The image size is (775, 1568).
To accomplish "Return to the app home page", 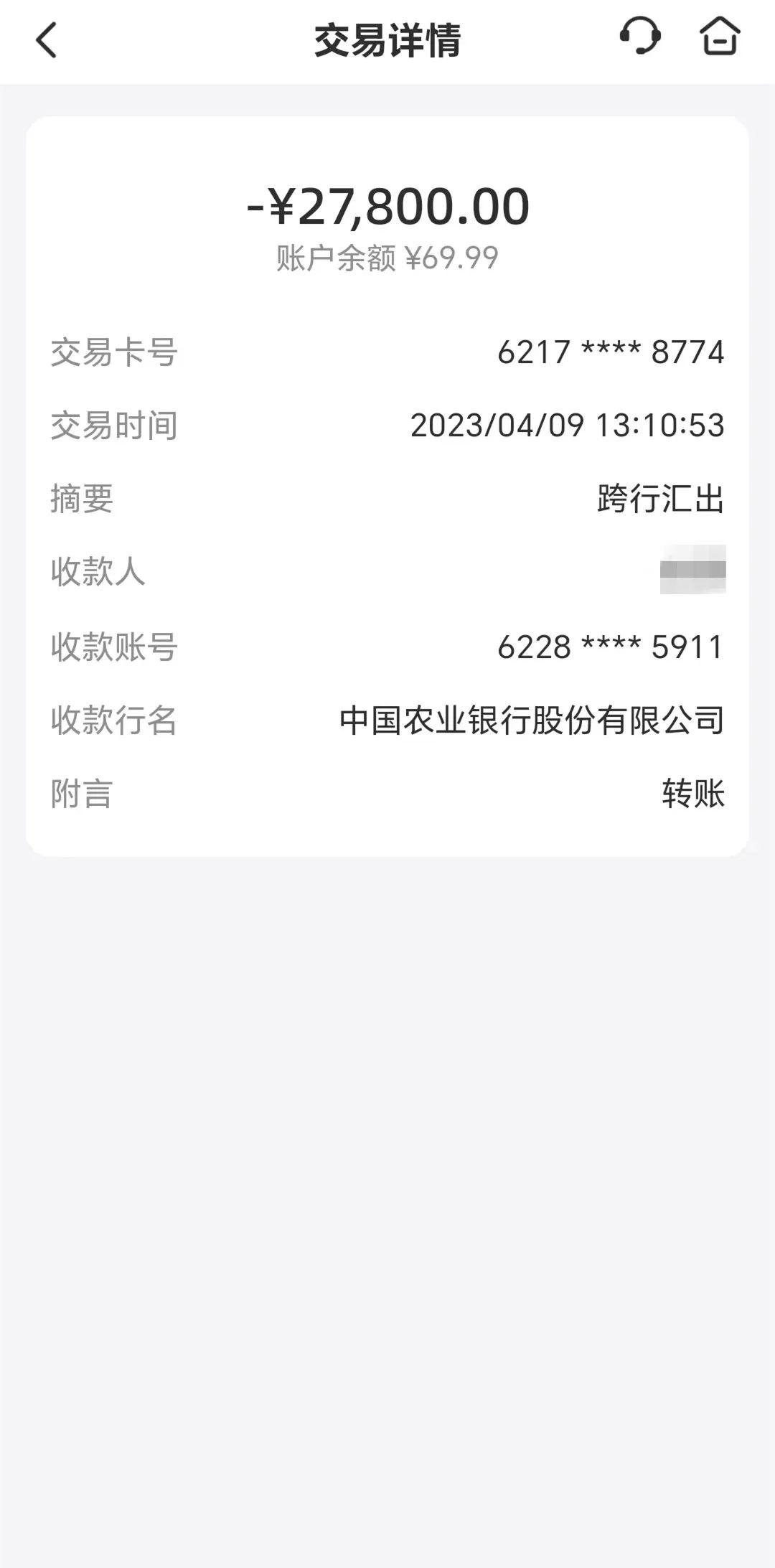I will (x=719, y=36).
